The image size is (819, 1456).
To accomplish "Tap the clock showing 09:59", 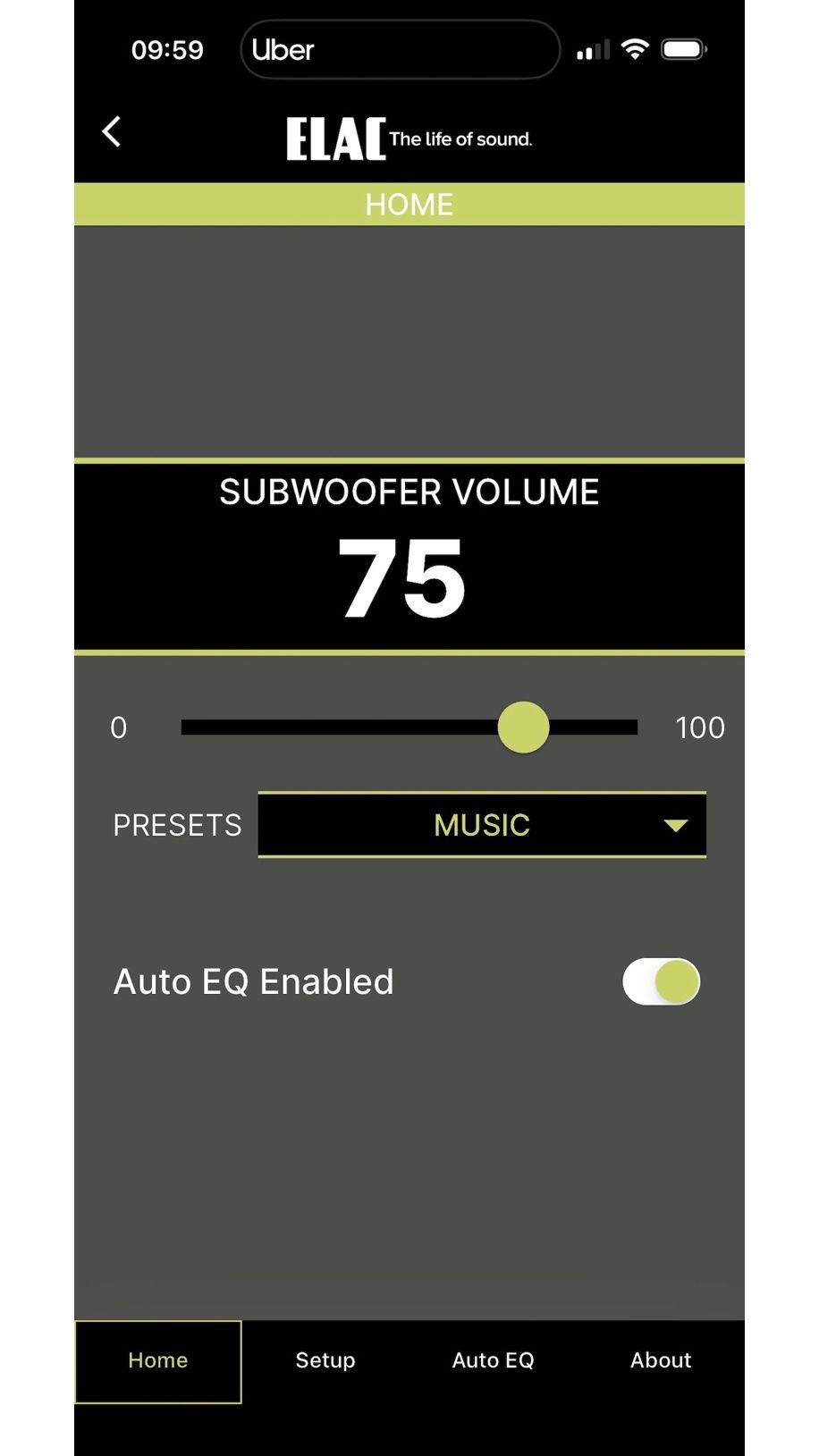I will [168, 50].
